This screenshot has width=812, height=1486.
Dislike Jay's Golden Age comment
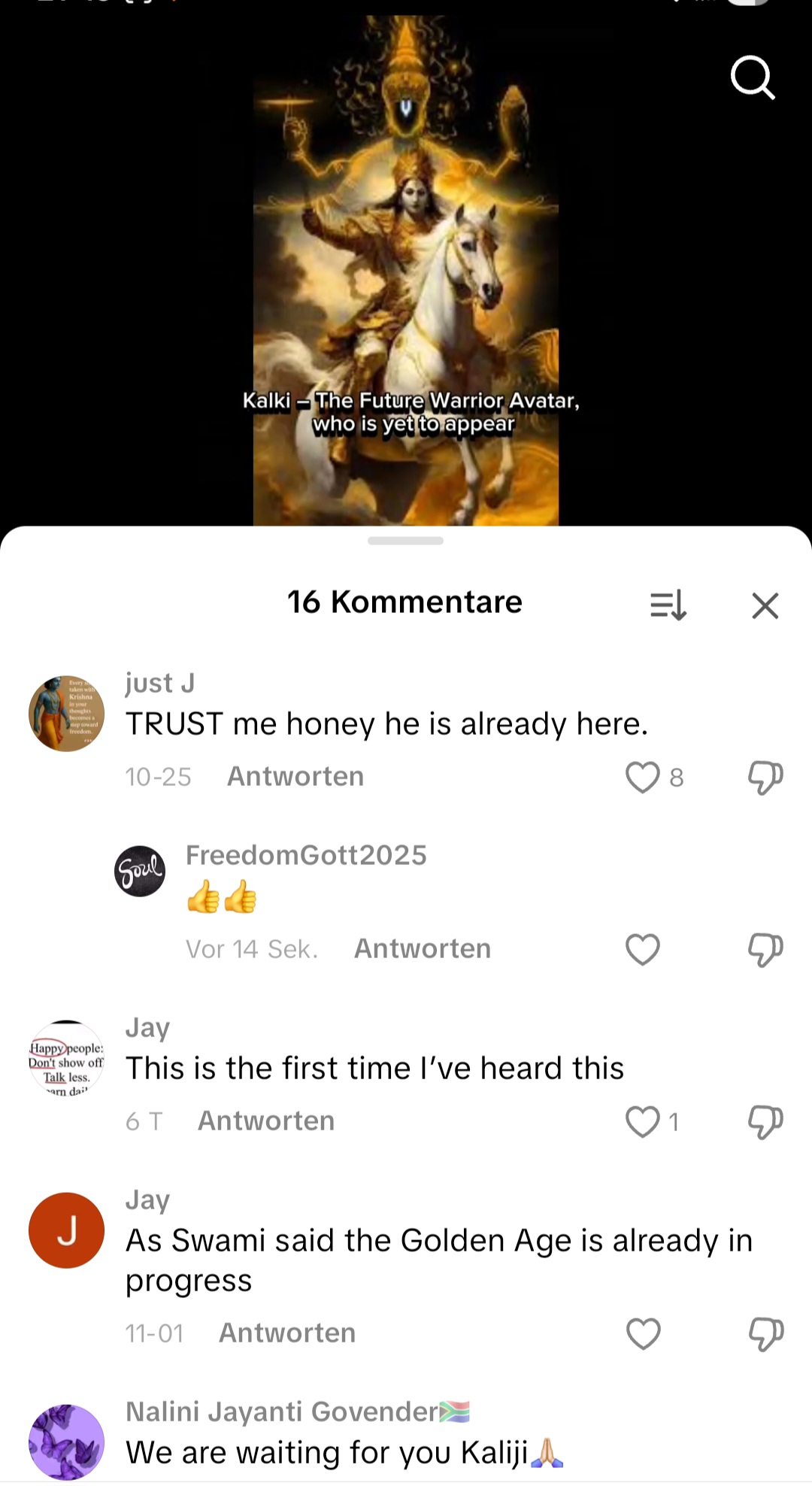point(765,1334)
